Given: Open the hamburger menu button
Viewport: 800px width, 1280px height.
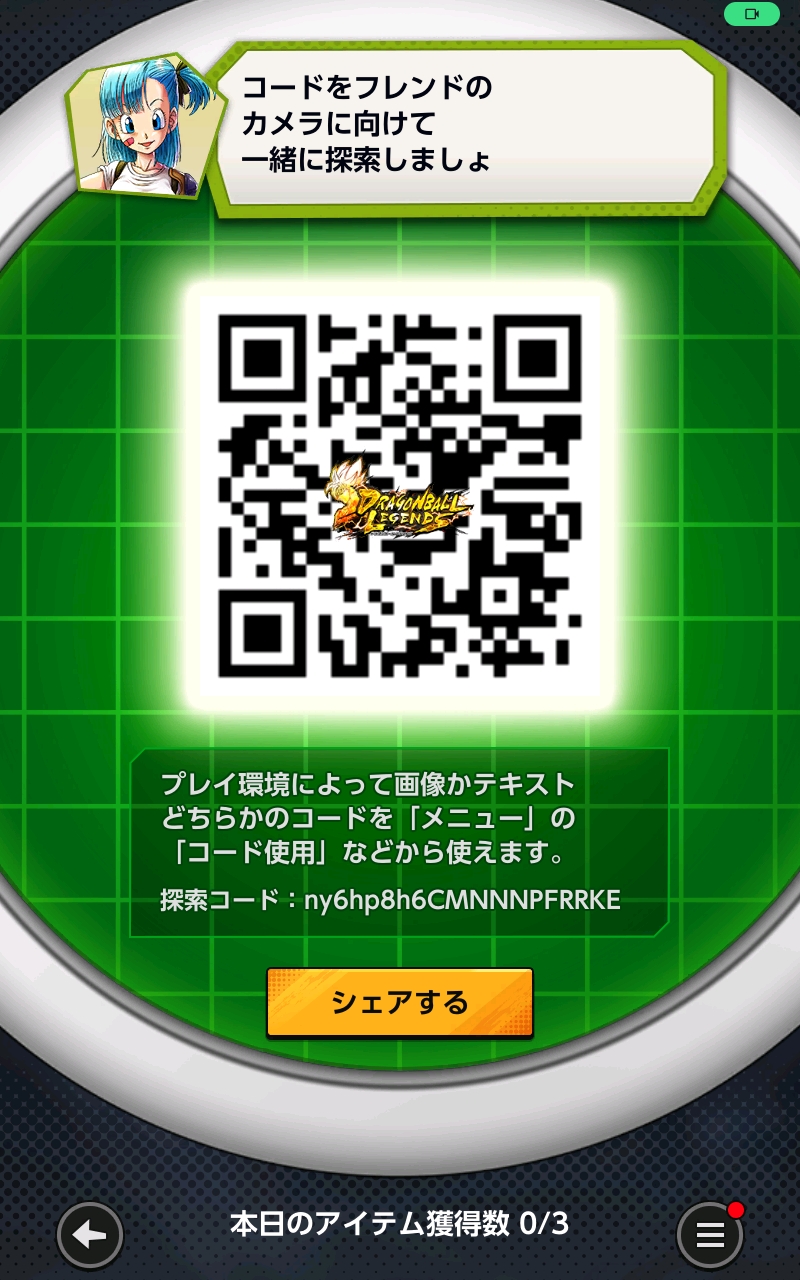Looking at the screenshot, I should coord(710,1236).
